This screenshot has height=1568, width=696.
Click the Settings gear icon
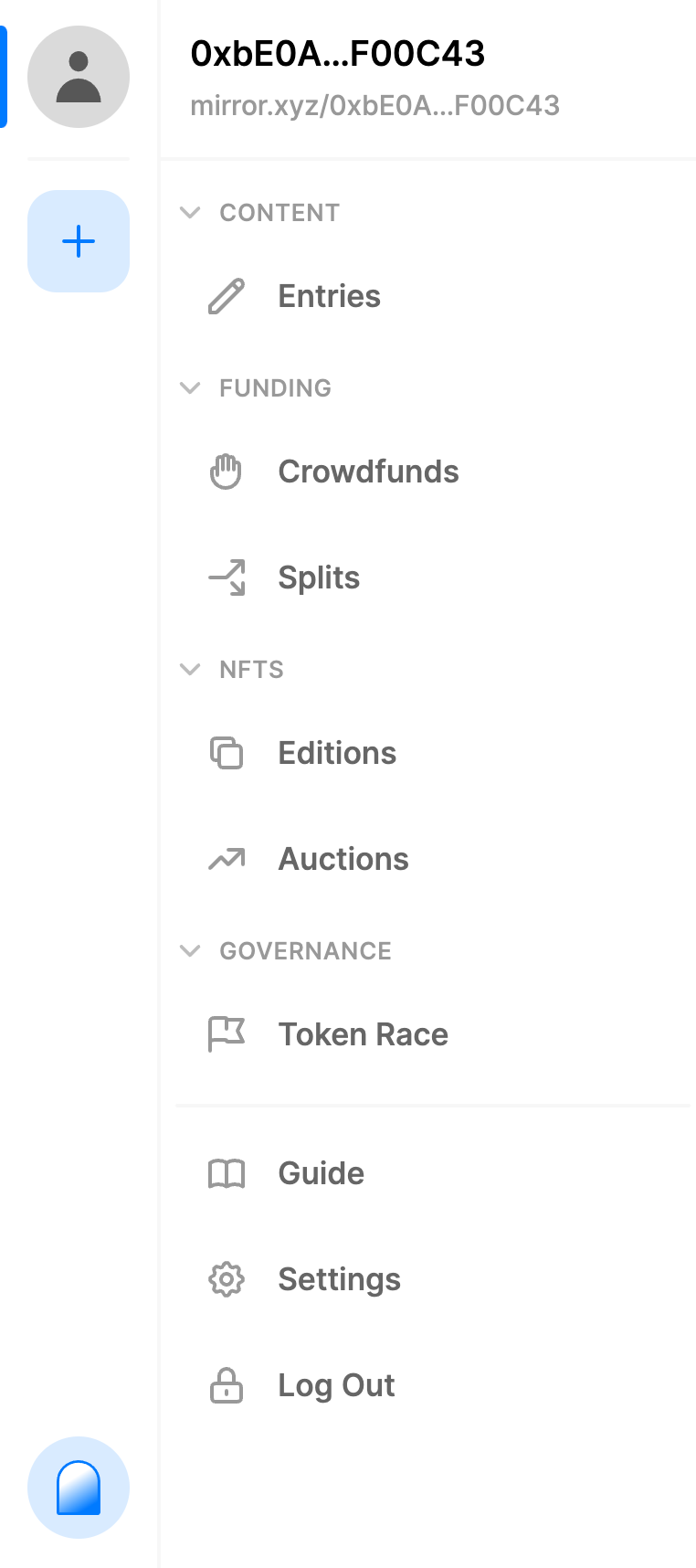[x=226, y=1279]
